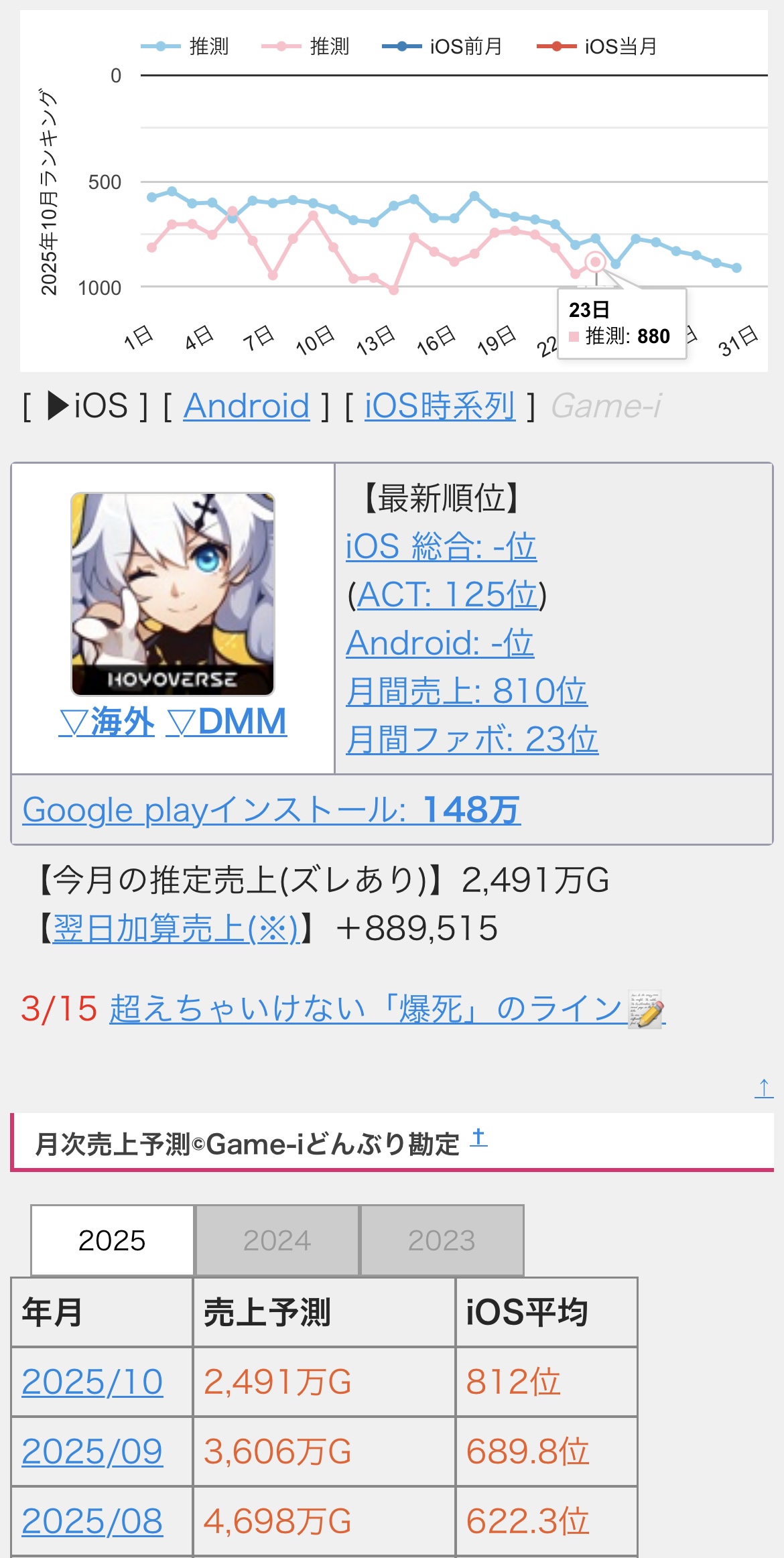
Task: Open Google play install count link
Action: point(271,810)
